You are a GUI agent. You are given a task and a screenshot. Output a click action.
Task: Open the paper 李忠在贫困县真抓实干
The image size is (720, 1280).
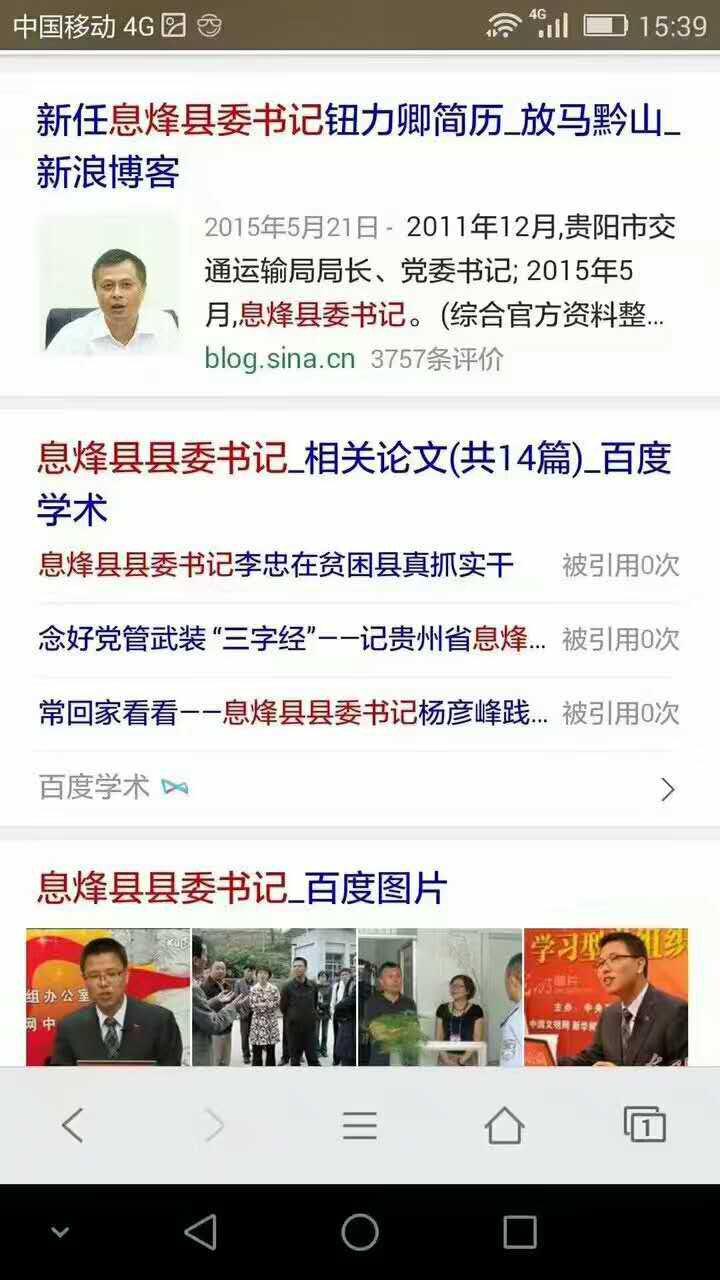click(x=276, y=565)
